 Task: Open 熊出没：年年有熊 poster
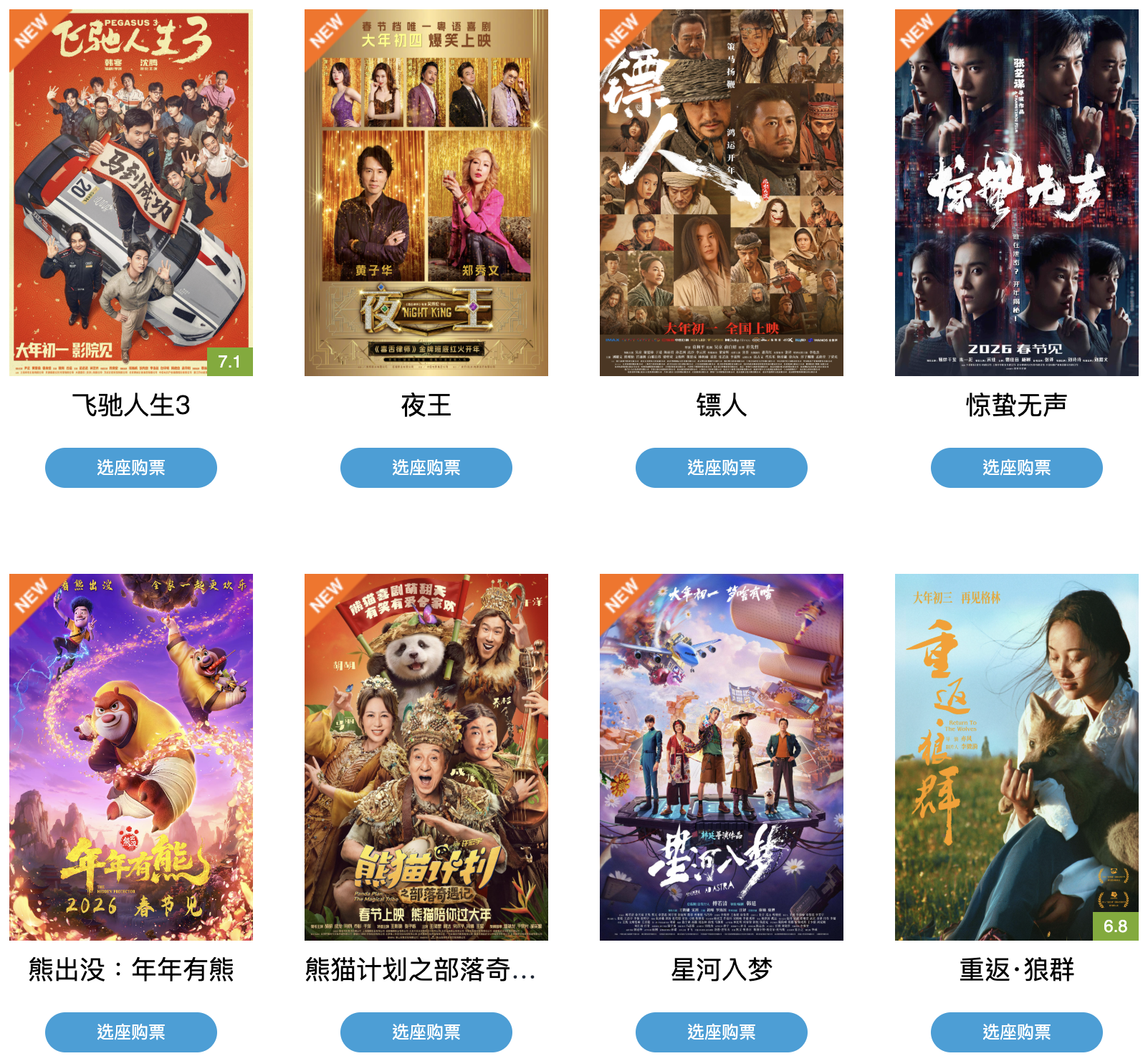tap(131, 757)
